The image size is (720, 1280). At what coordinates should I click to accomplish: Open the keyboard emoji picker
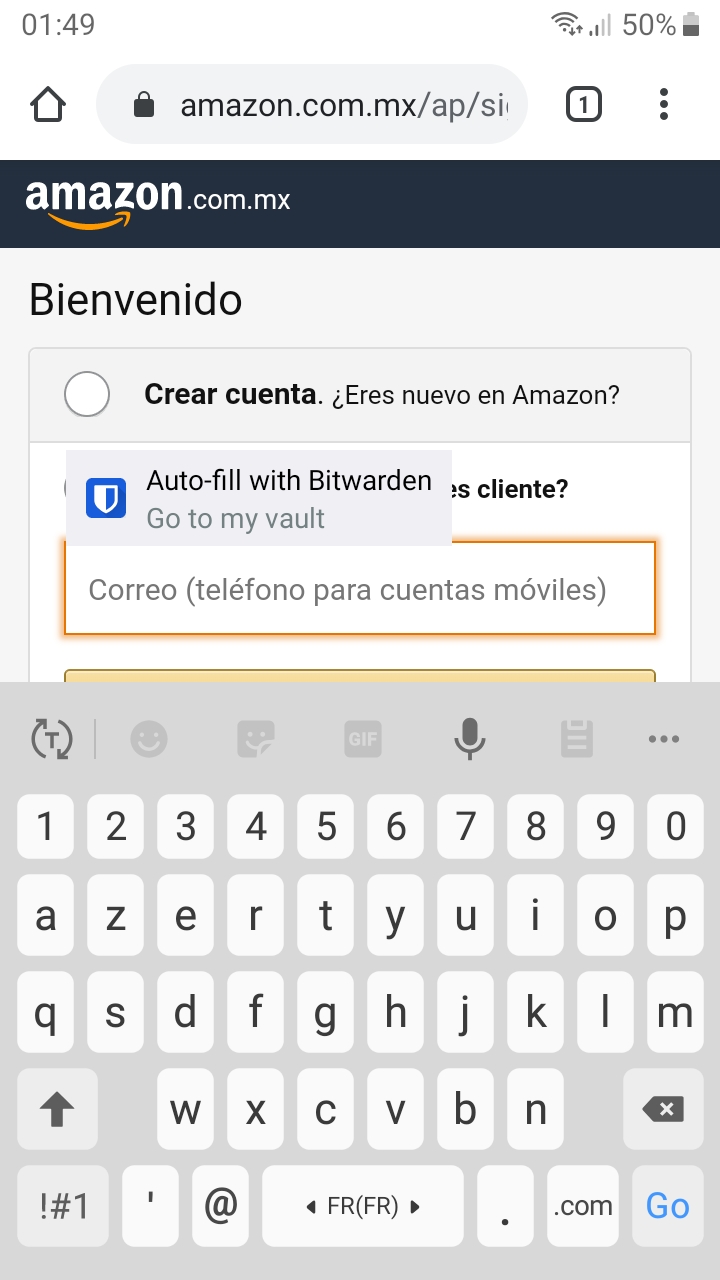pos(149,740)
